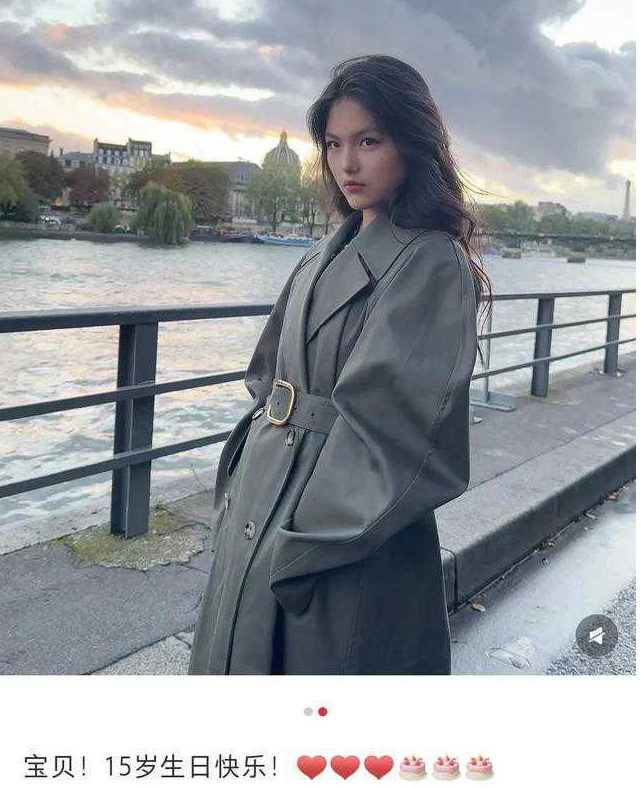Tap the carousel page indicator dots

pyautogui.click(x=315, y=711)
